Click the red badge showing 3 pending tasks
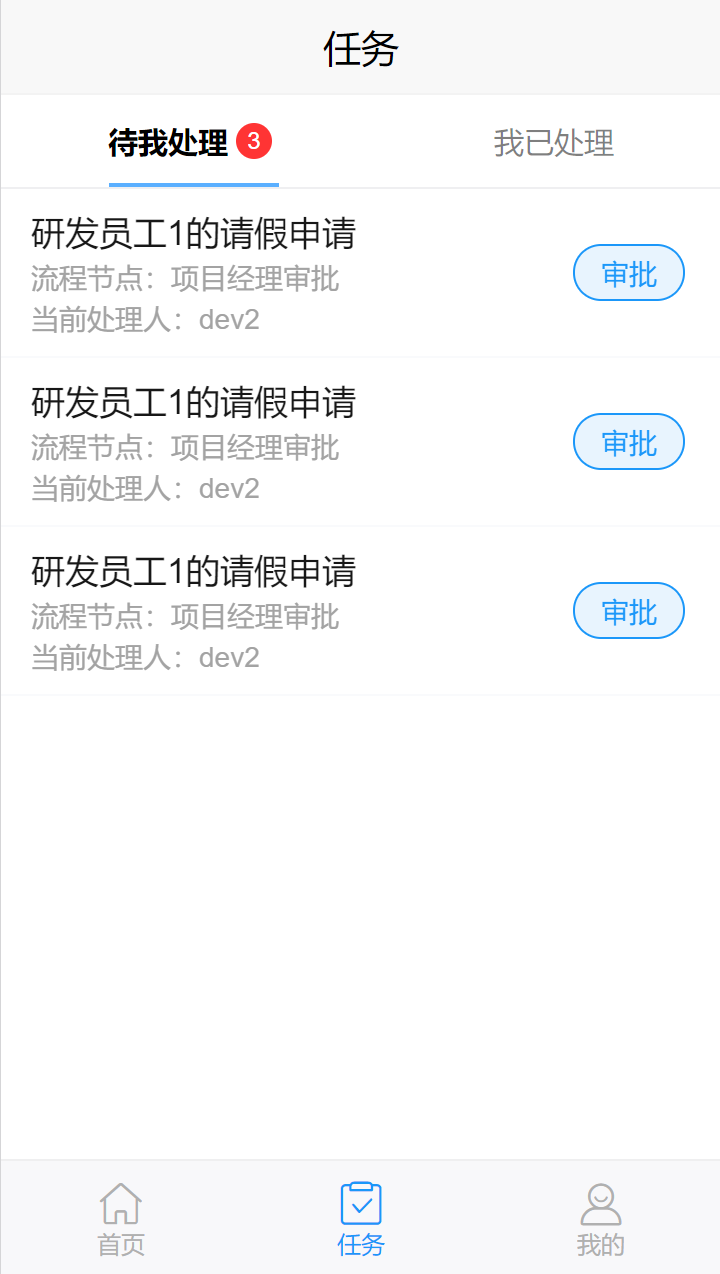The image size is (720, 1274). pyautogui.click(x=253, y=141)
